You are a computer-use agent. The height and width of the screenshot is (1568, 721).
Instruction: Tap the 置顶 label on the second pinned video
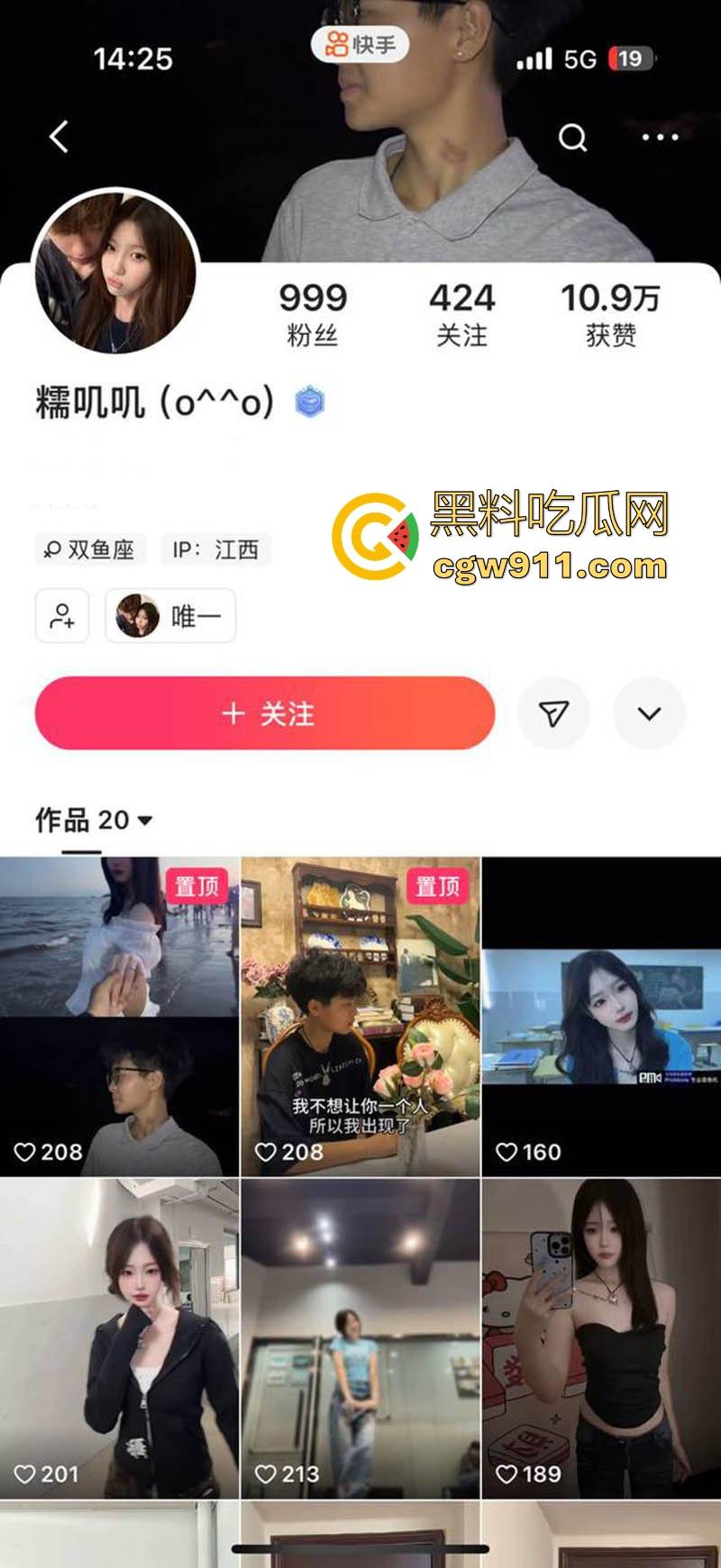[x=439, y=885]
